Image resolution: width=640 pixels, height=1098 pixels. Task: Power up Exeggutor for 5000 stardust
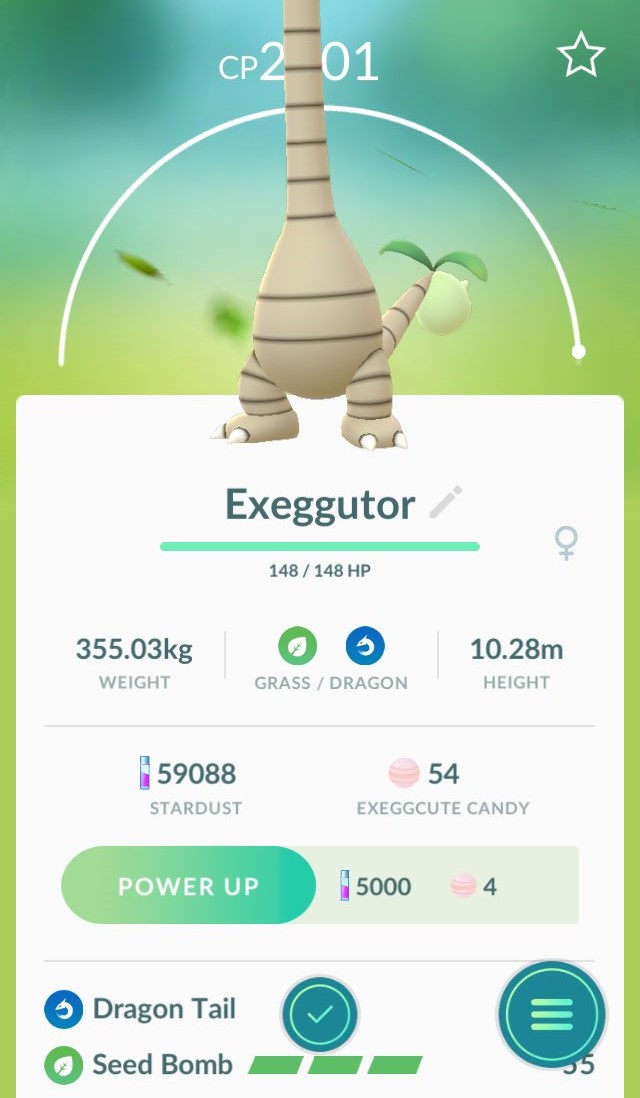[189, 886]
